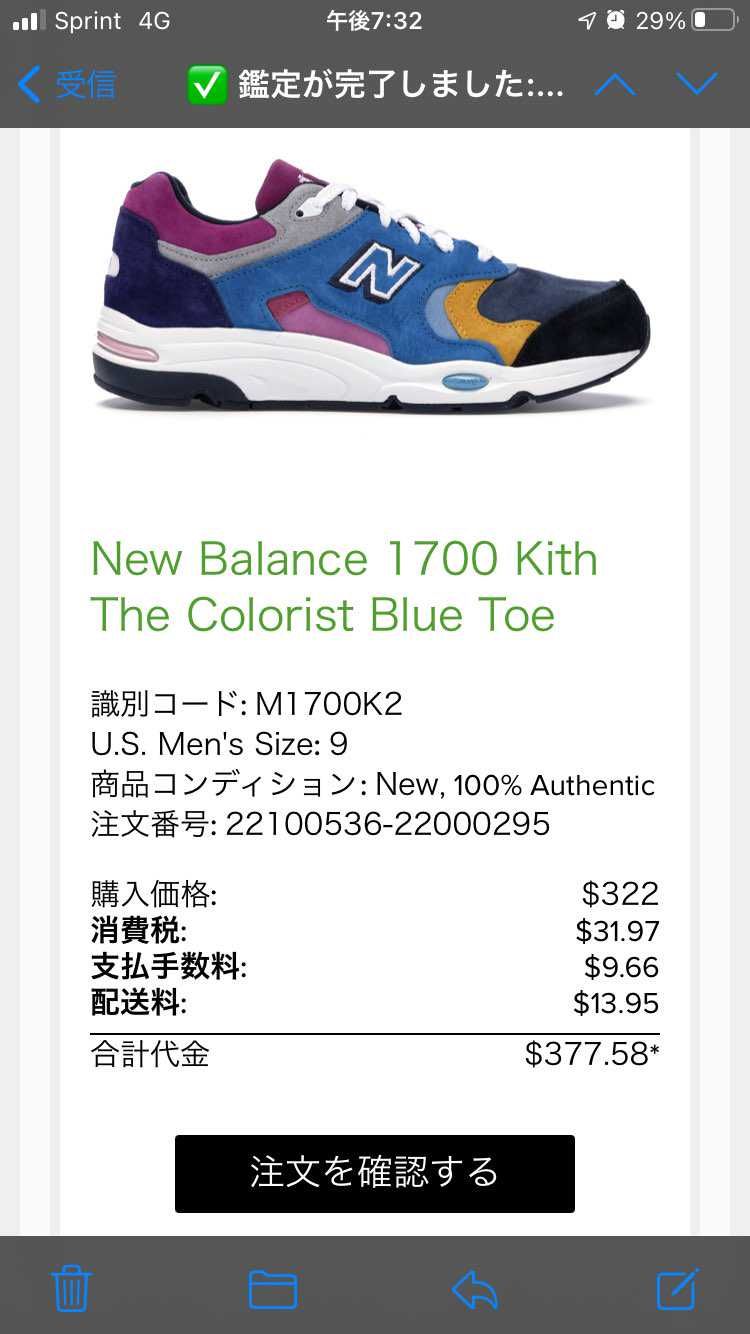Tap the 29% battery percentage text

click(x=662, y=18)
